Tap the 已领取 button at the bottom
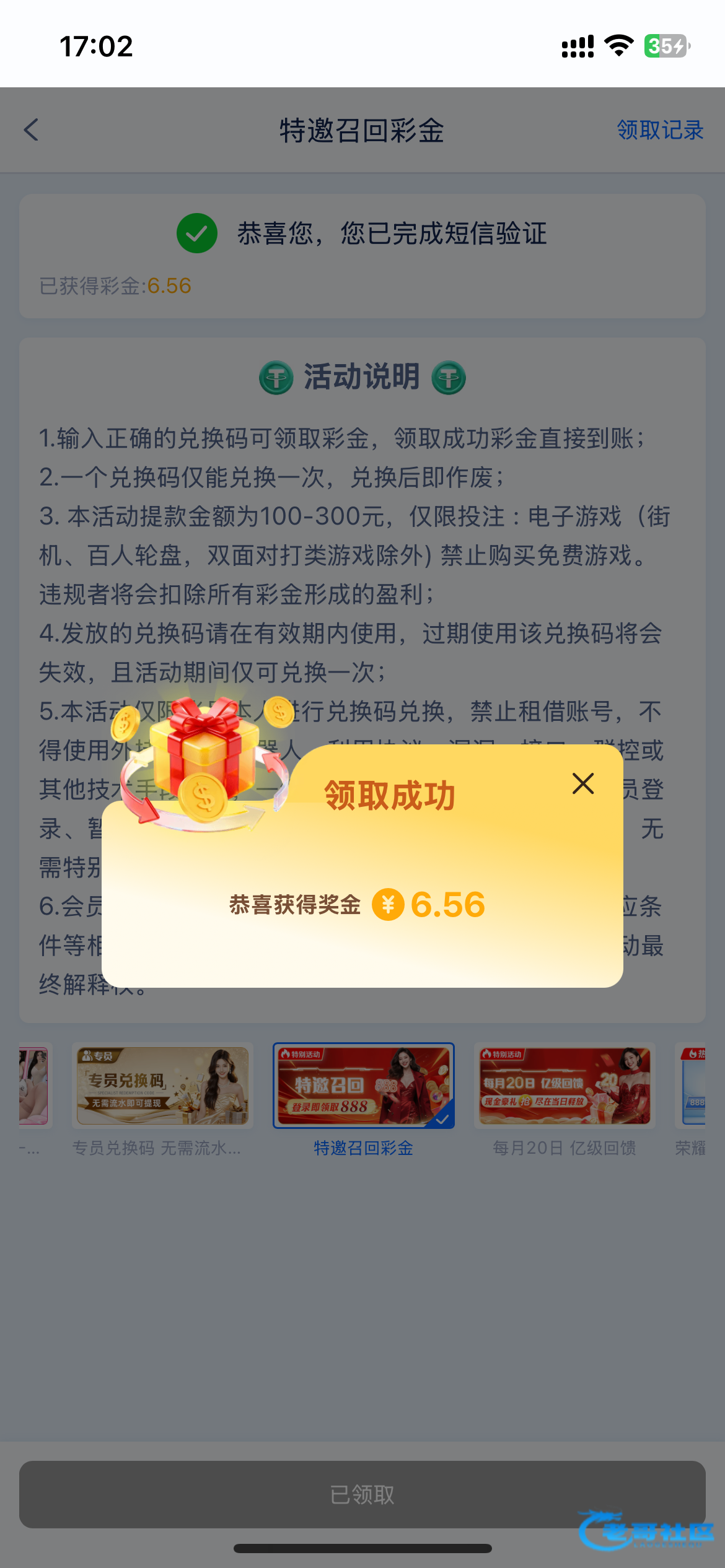The width and height of the screenshot is (725, 1568). tap(362, 1494)
